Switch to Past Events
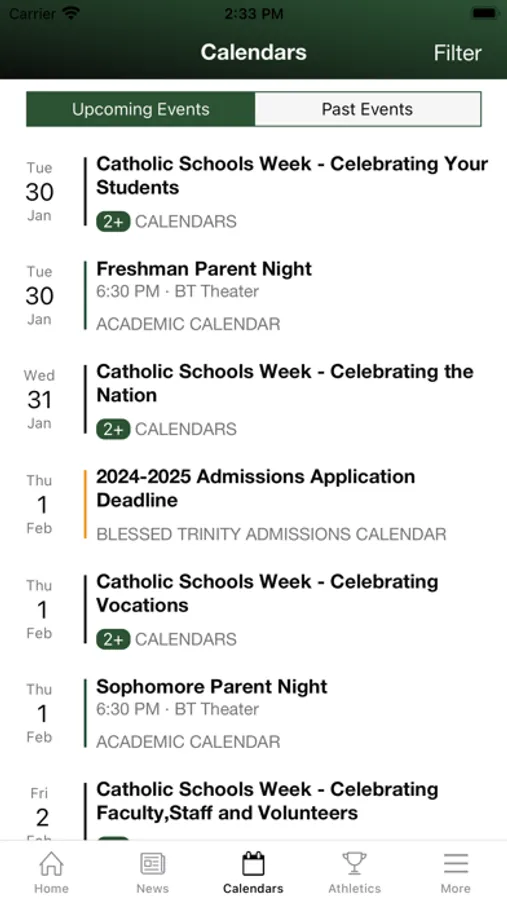 pyautogui.click(x=367, y=109)
